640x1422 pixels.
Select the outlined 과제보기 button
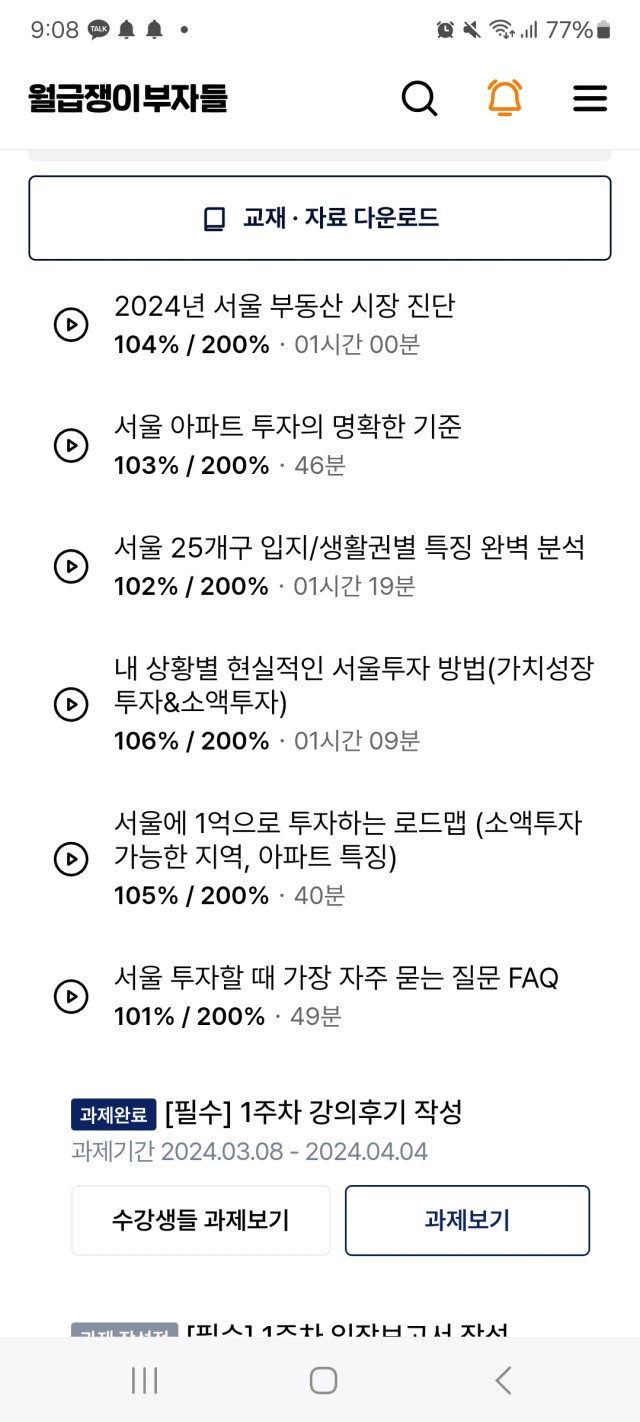[467, 1220]
